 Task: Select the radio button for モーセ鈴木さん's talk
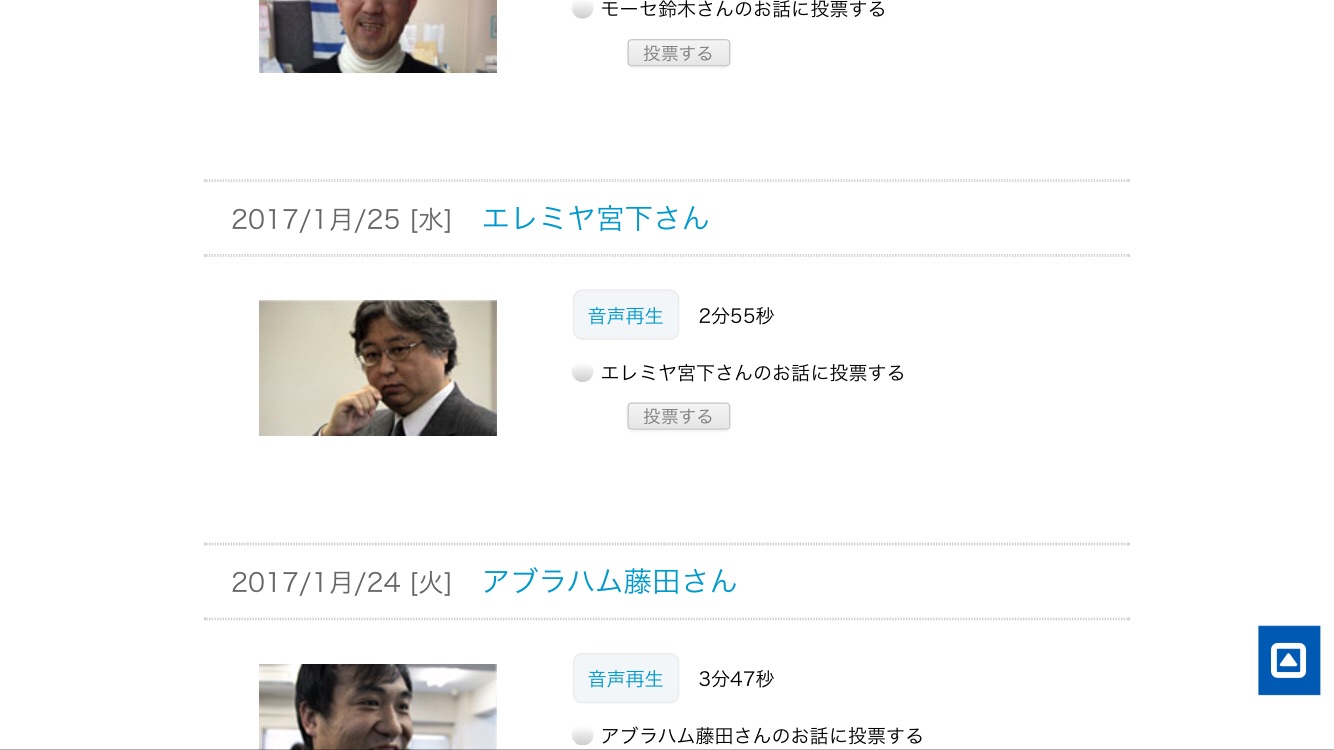(583, 10)
